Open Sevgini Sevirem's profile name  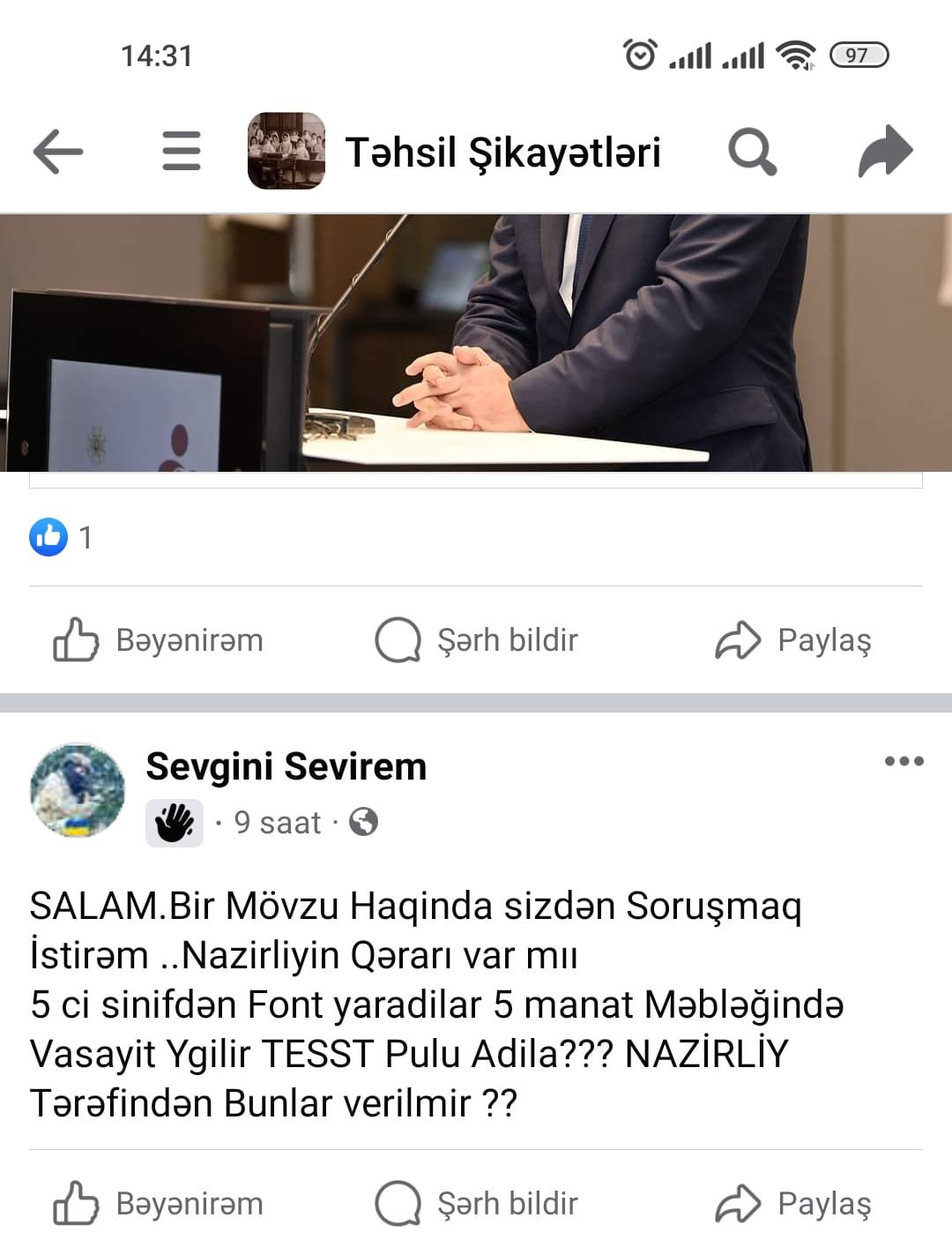(x=286, y=766)
